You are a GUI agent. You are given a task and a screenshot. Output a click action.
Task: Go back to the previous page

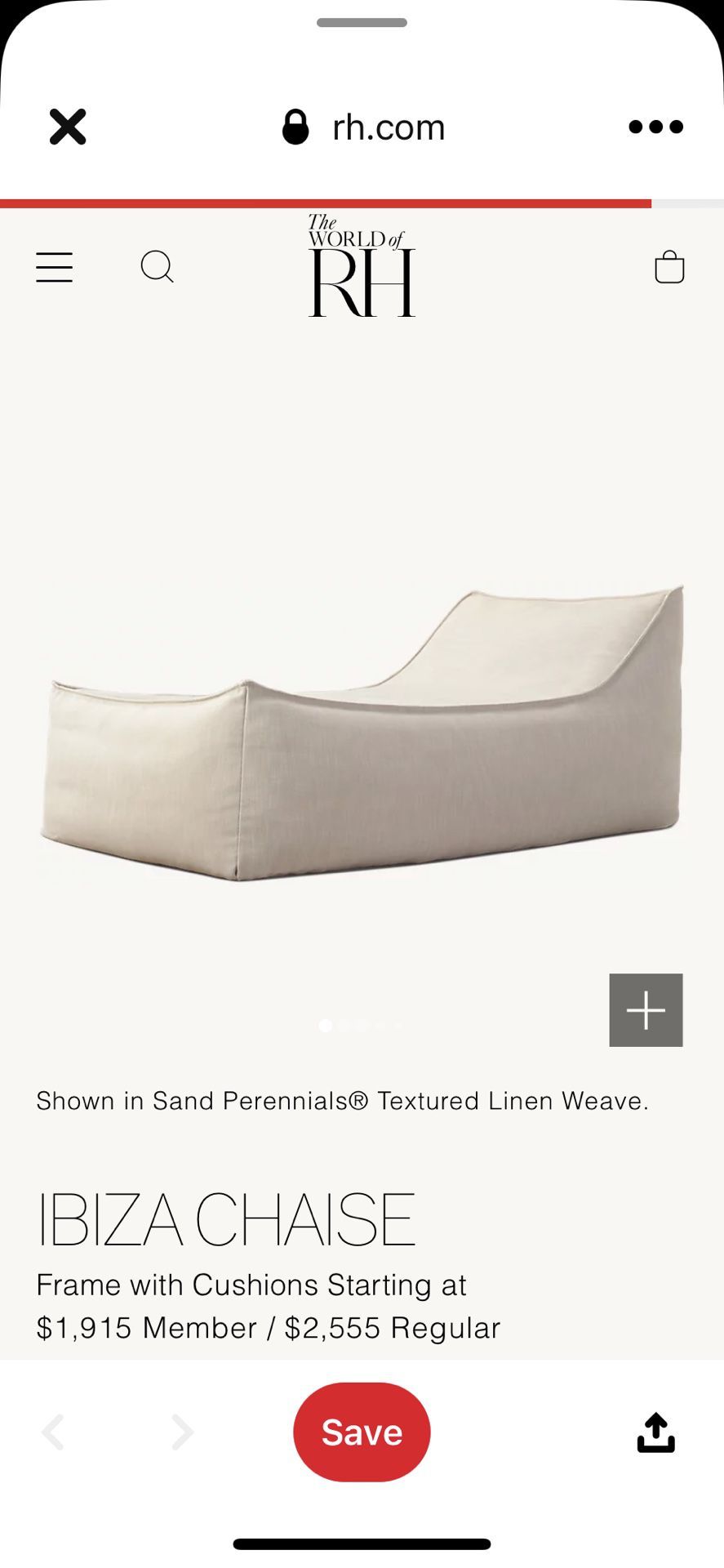pos(54,1432)
